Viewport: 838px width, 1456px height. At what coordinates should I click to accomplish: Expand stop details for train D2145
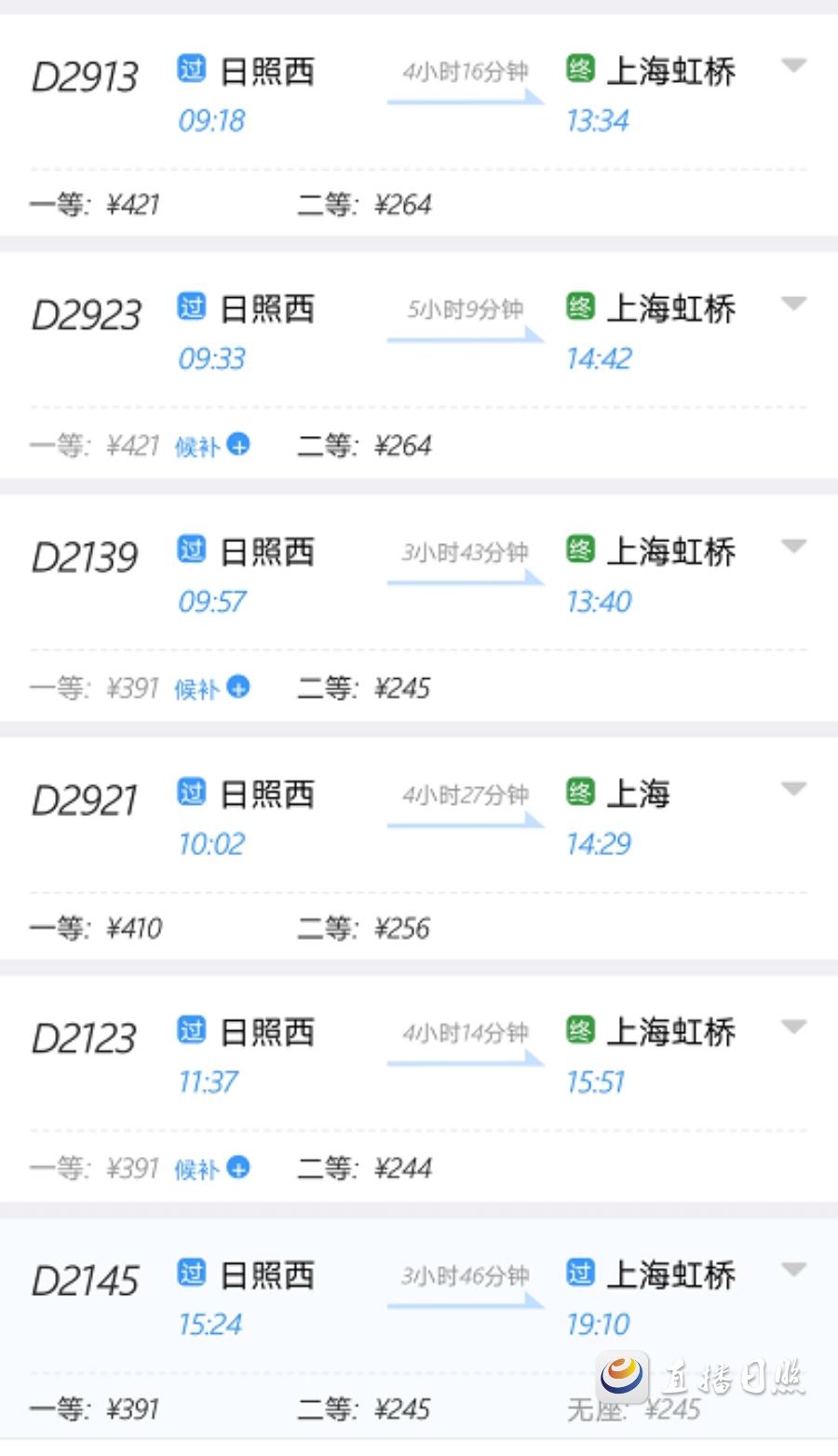coord(793,1270)
